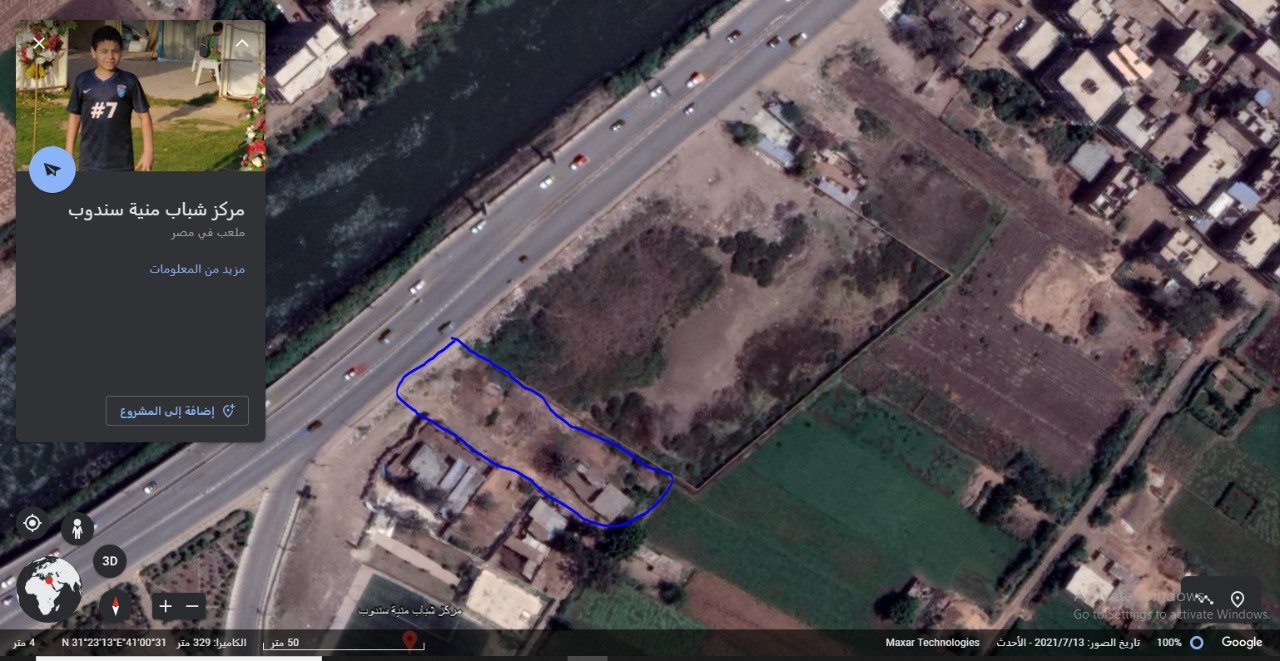Zoom out with the minus button
This screenshot has height=661, width=1280.
(x=192, y=606)
